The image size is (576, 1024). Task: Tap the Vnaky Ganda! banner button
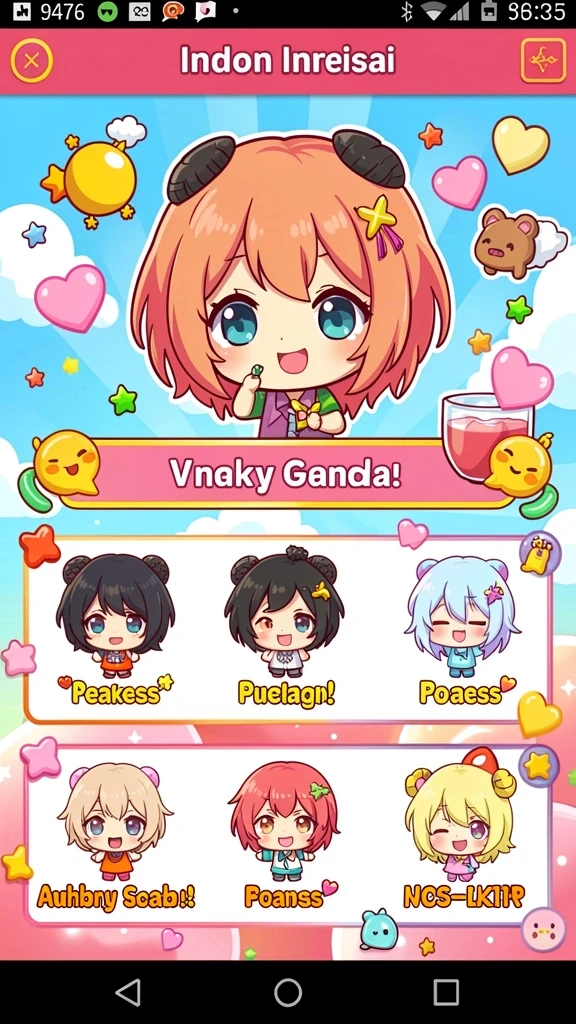point(286,474)
